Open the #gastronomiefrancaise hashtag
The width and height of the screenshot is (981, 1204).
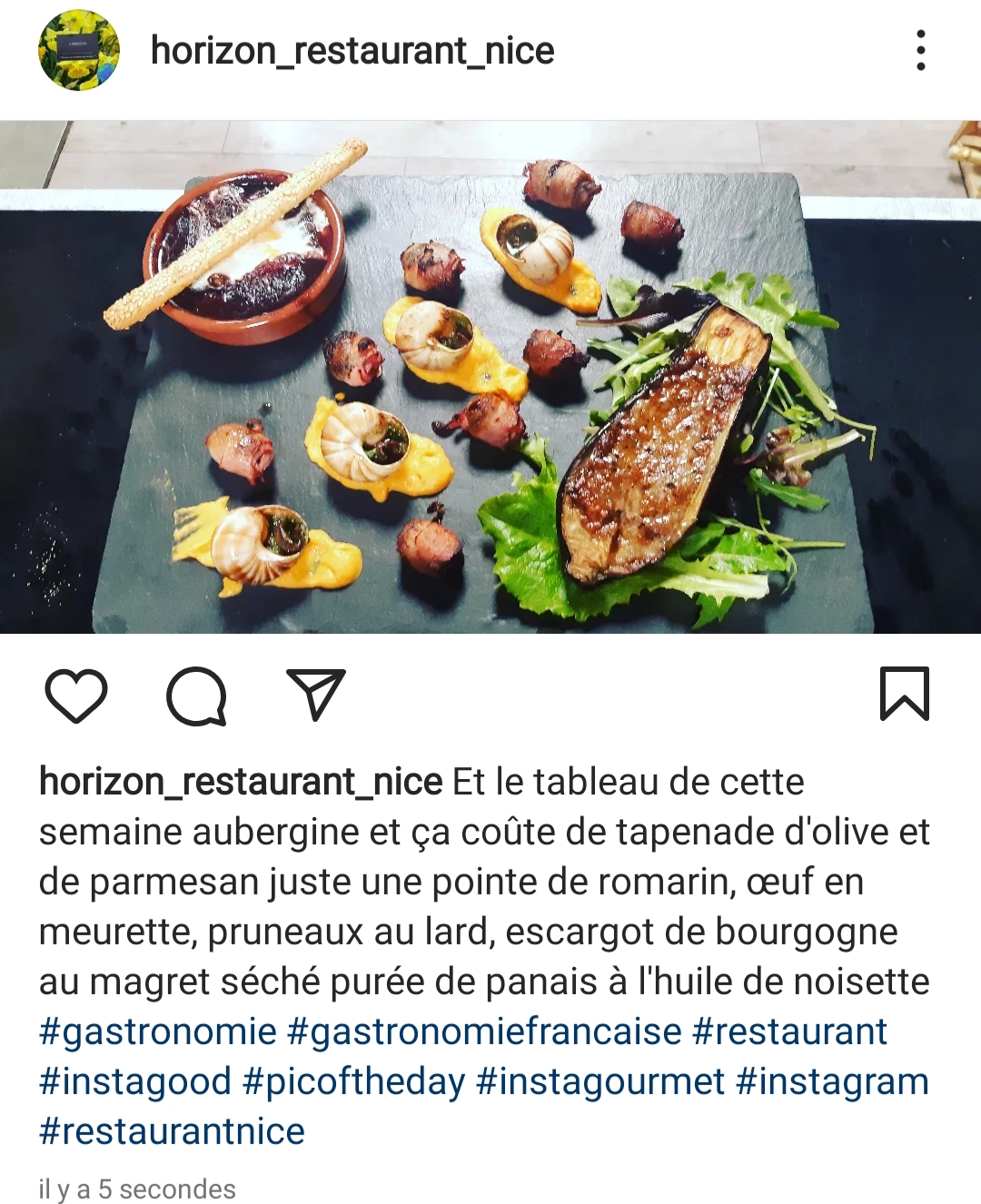484,1031
